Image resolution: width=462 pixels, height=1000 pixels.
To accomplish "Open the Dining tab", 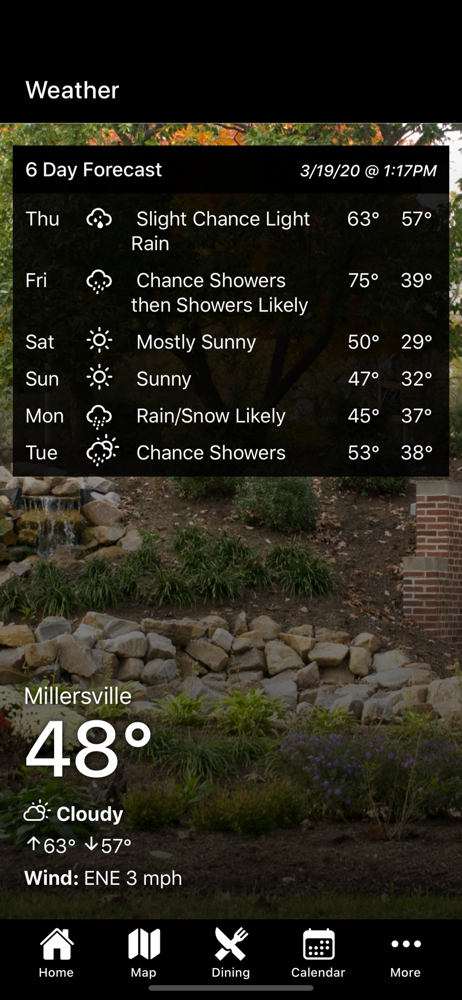I will pos(231,953).
